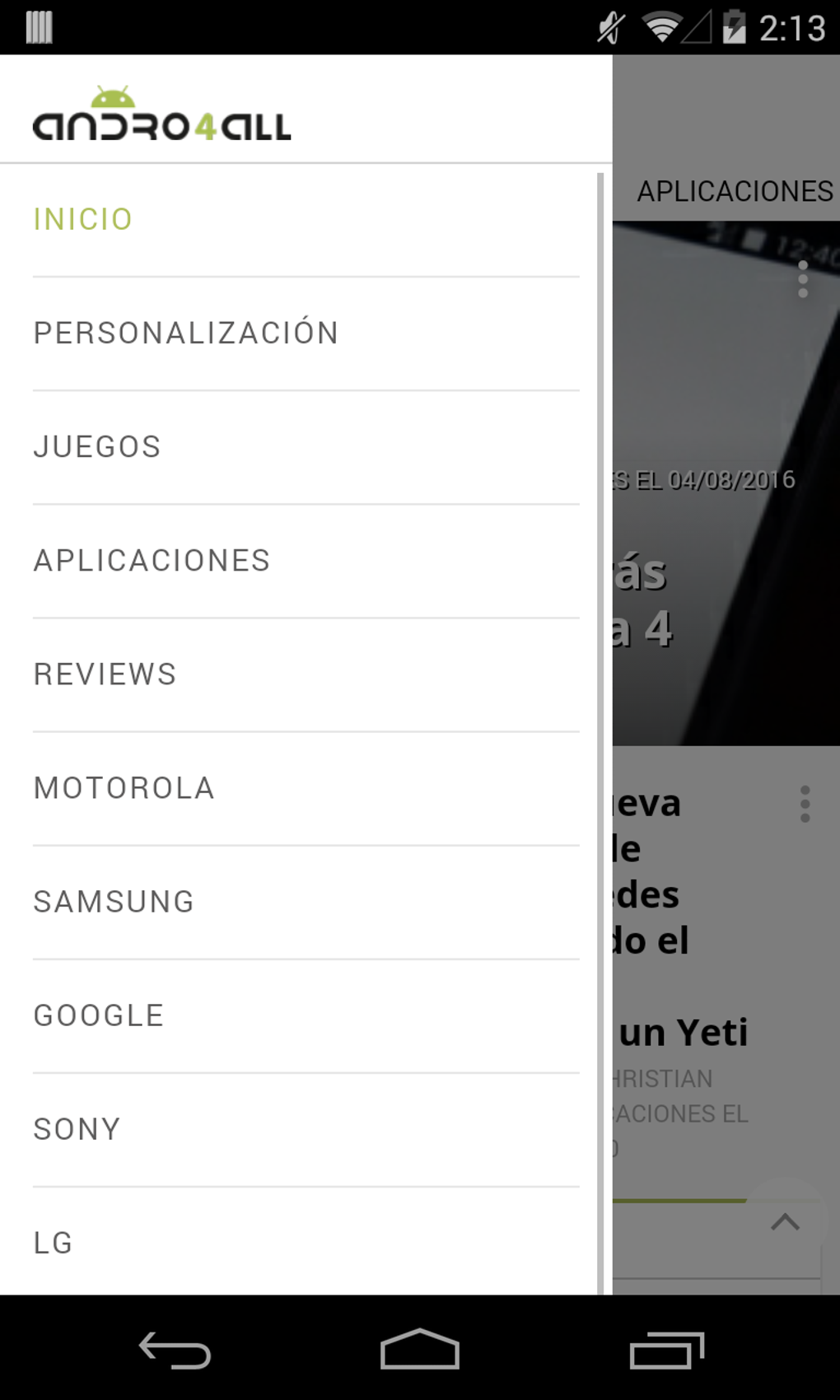Open the overflow menu on the top article

[x=803, y=278]
